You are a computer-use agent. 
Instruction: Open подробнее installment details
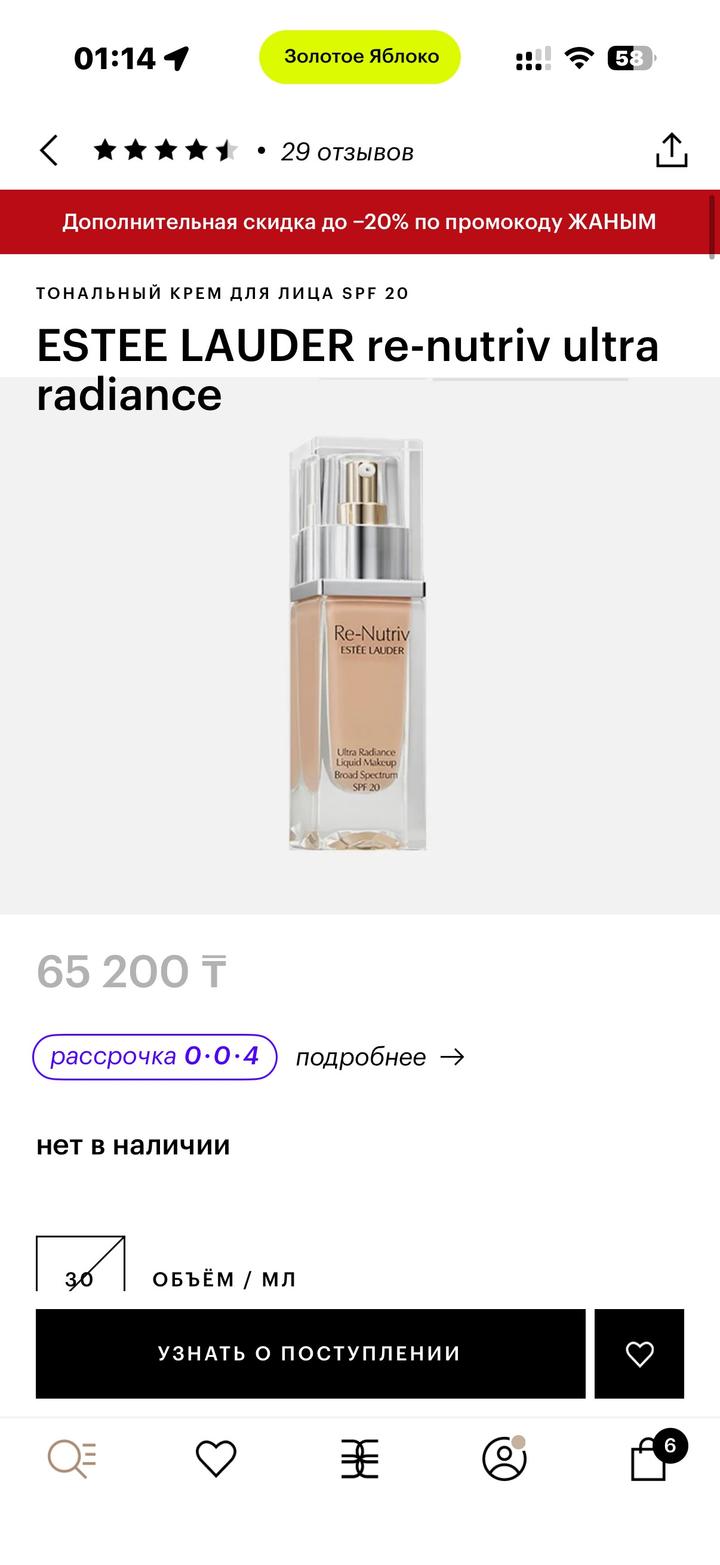[380, 1057]
